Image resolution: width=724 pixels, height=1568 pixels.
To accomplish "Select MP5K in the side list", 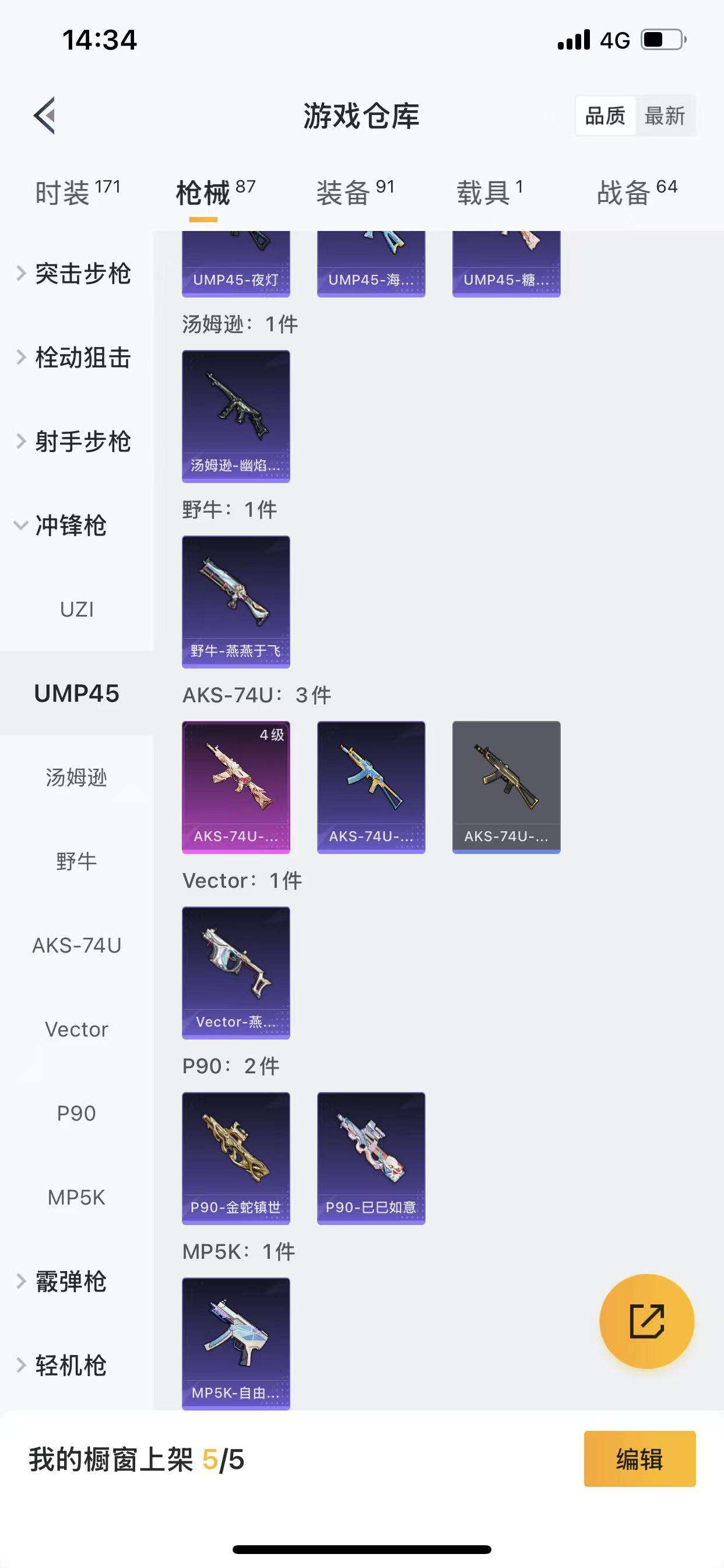I will click(x=77, y=1198).
